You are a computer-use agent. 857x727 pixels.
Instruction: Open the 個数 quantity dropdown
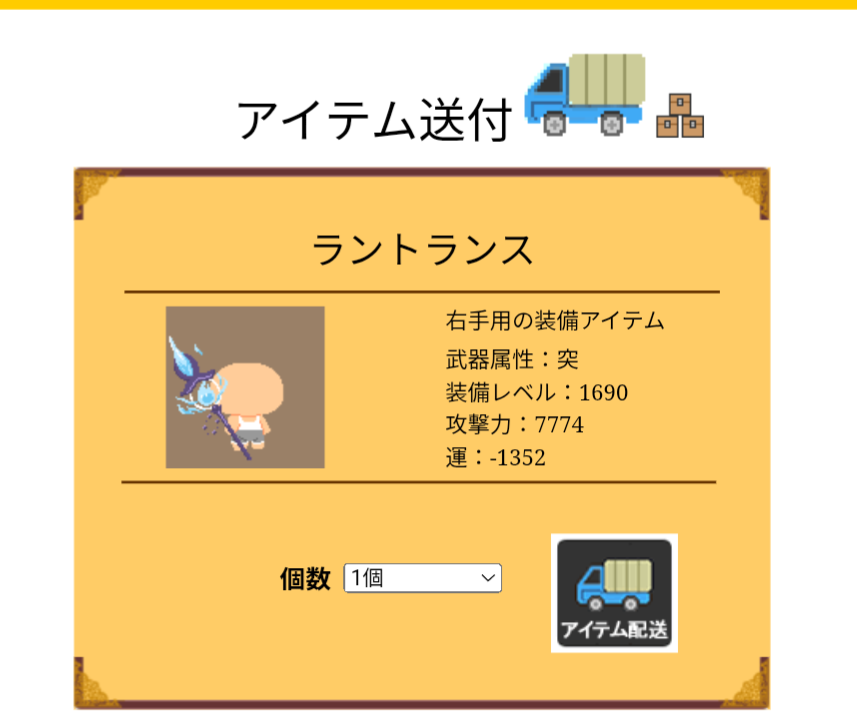pos(422,578)
